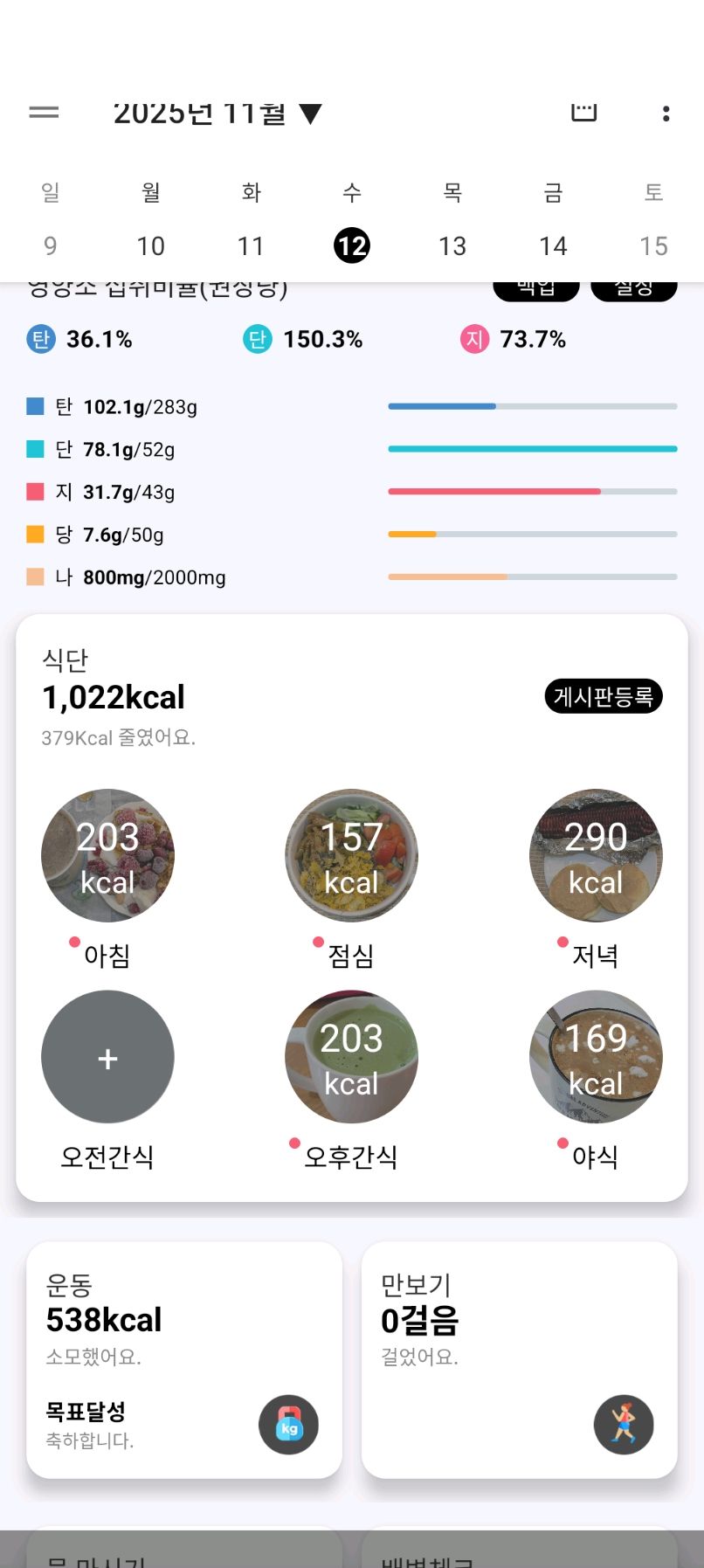Select date 14 (금) in the week

pos(553,246)
